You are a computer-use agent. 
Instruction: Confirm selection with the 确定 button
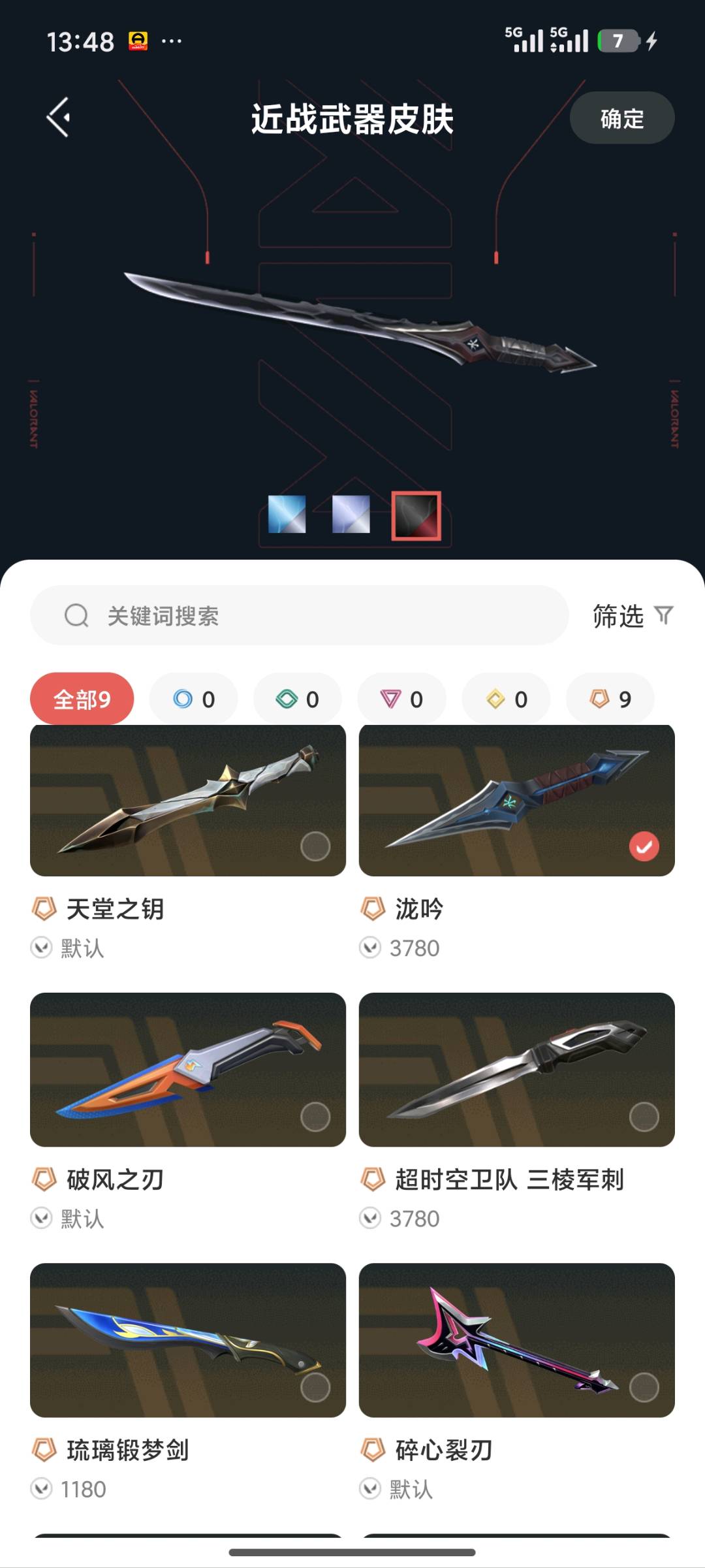(622, 118)
